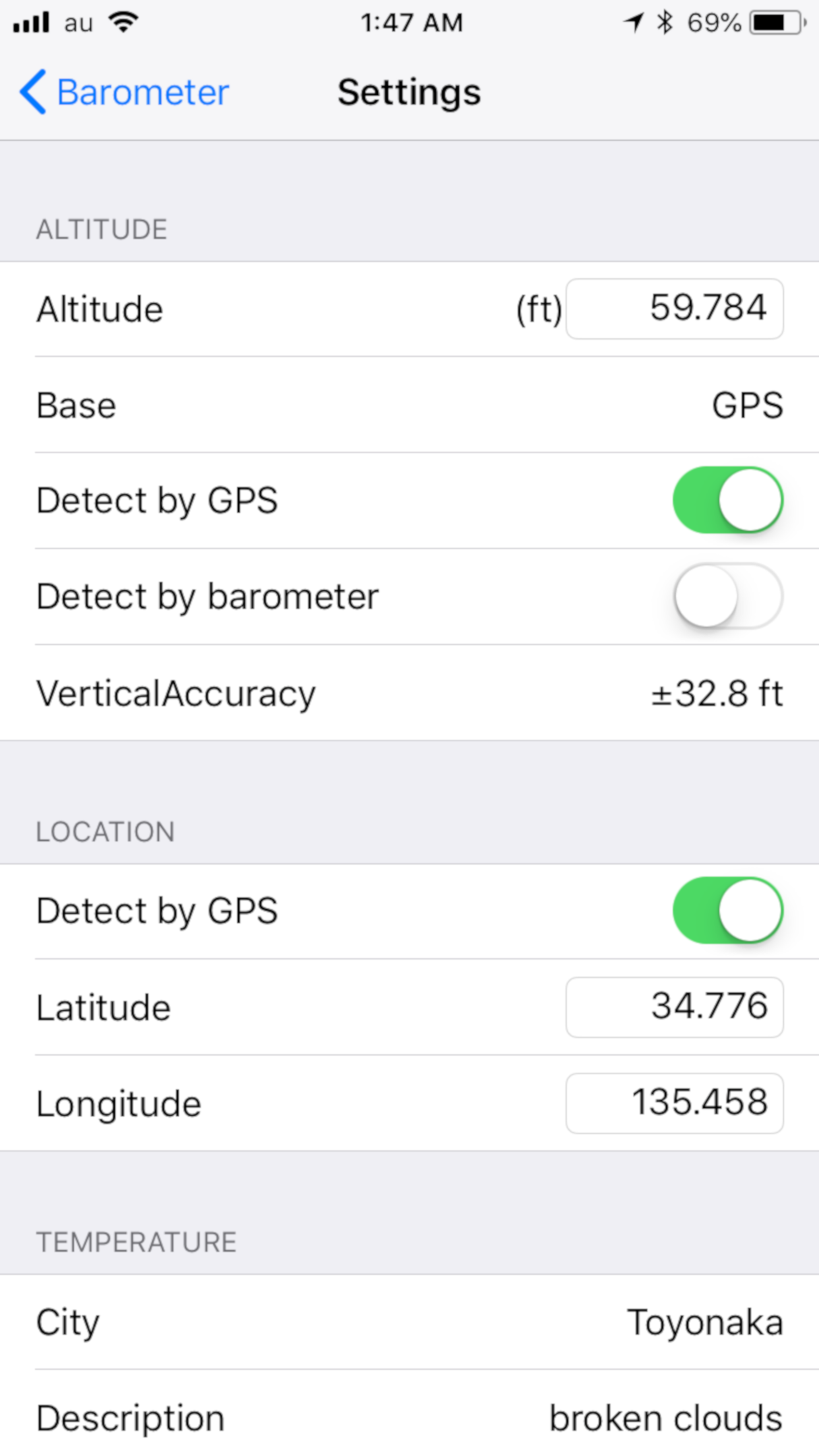Tap the Wi-Fi icon in the status bar
The width and height of the screenshot is (819, 1456).
tap(123, 21)
